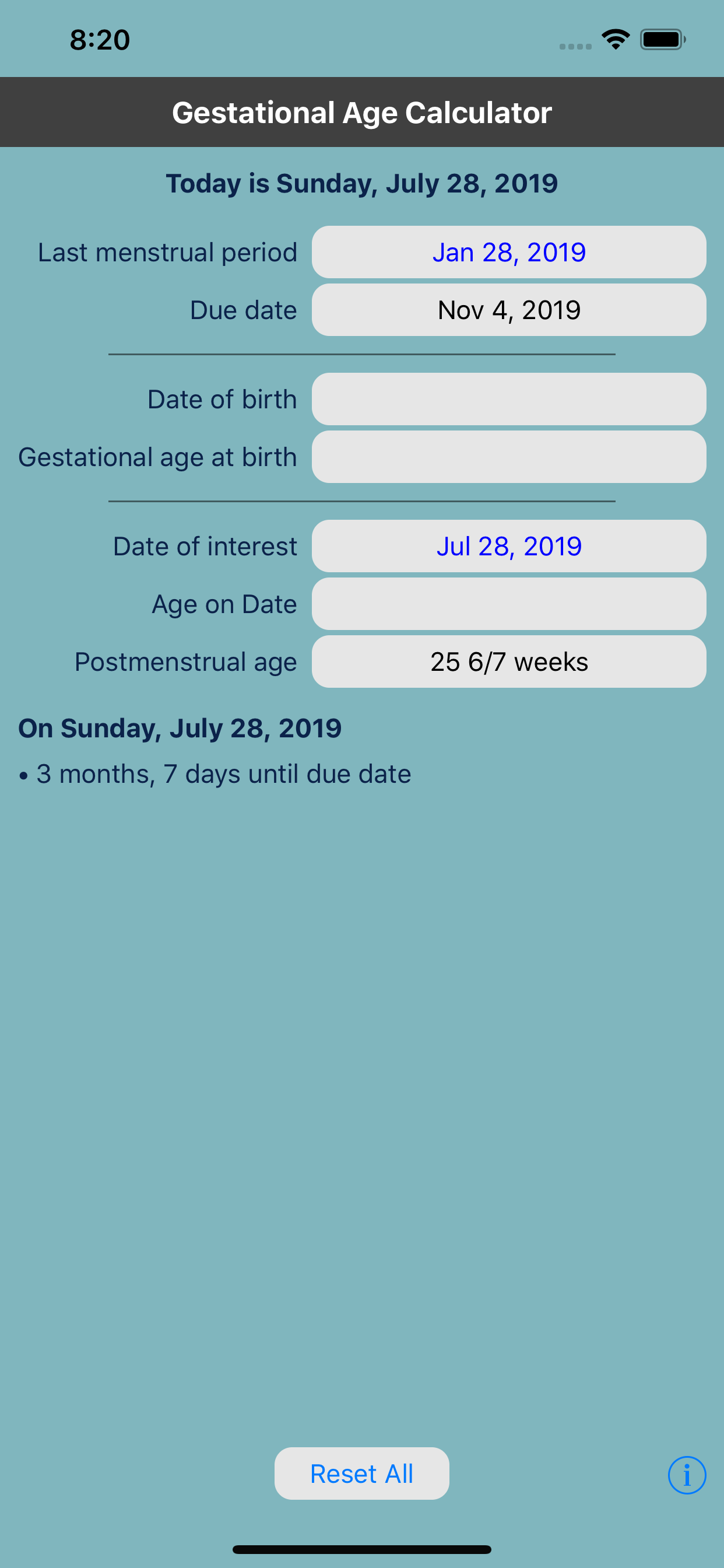Viewport: 724px width, 1568px height.
Task: Select the Postmenstrual age 25 6/7 weeks field
Action: click(x=509, y=661)
